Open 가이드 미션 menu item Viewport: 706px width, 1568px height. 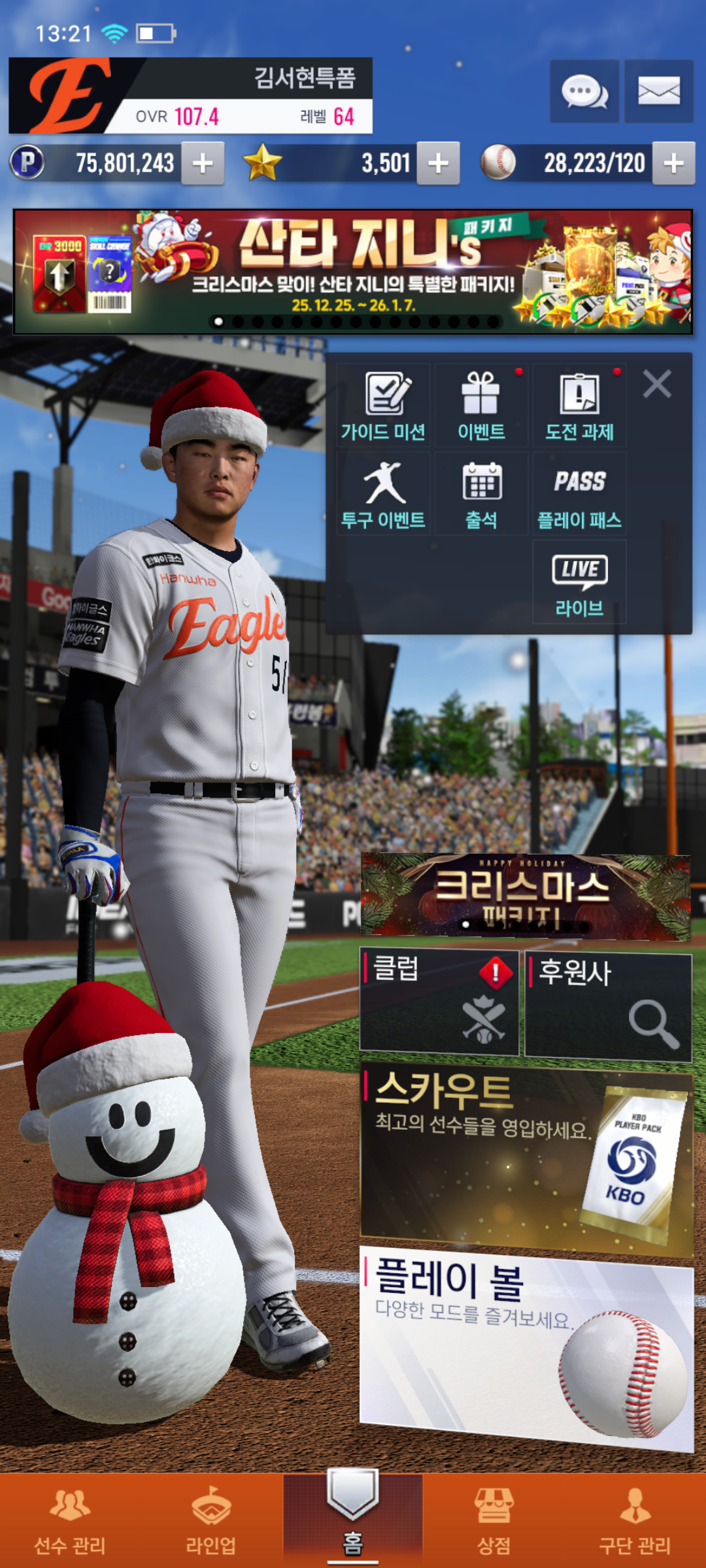pos(383,406)
